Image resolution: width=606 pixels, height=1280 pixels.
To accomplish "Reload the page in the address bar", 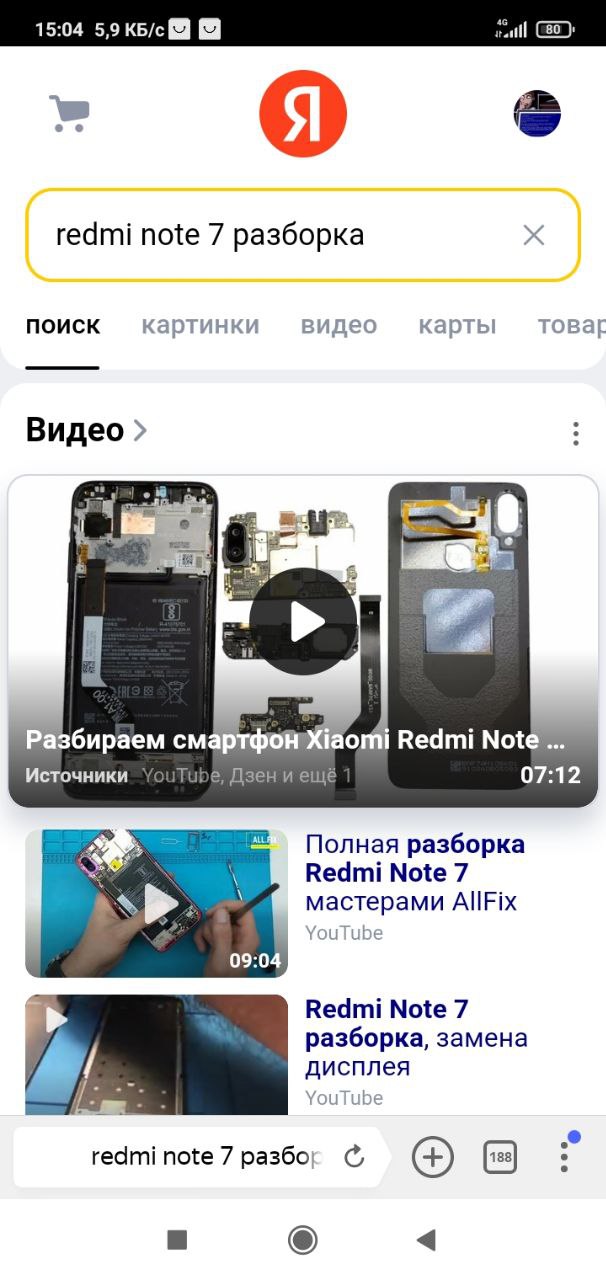I will 354,1157.
